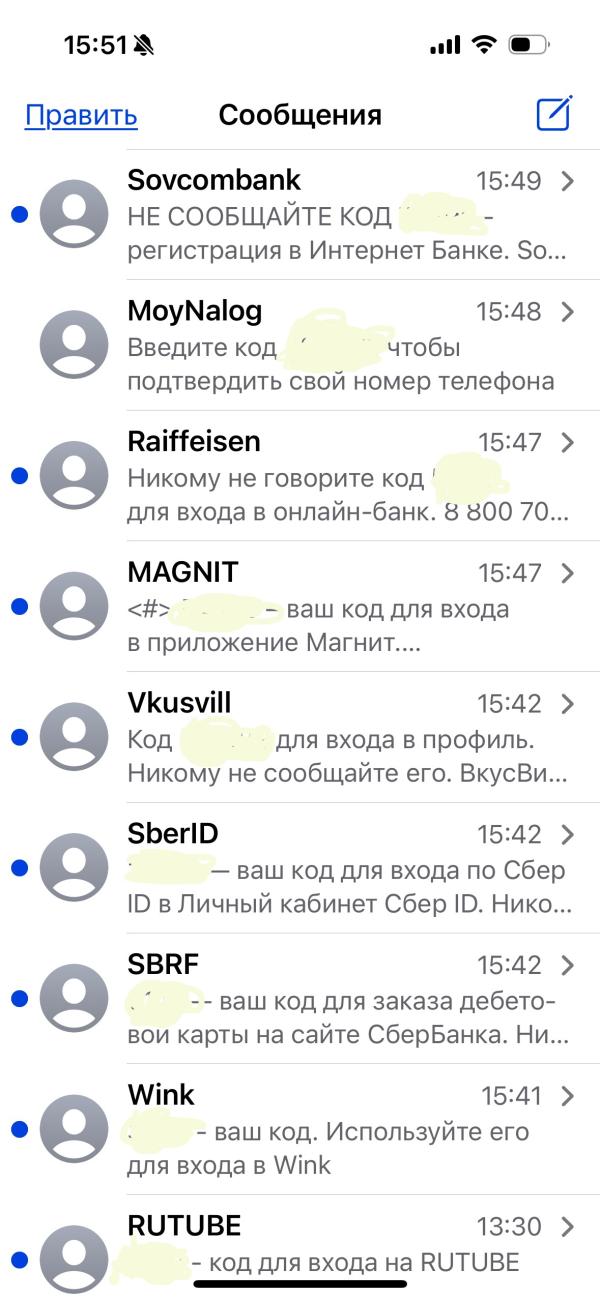Open the Wink conversation

coord(340,1130)
